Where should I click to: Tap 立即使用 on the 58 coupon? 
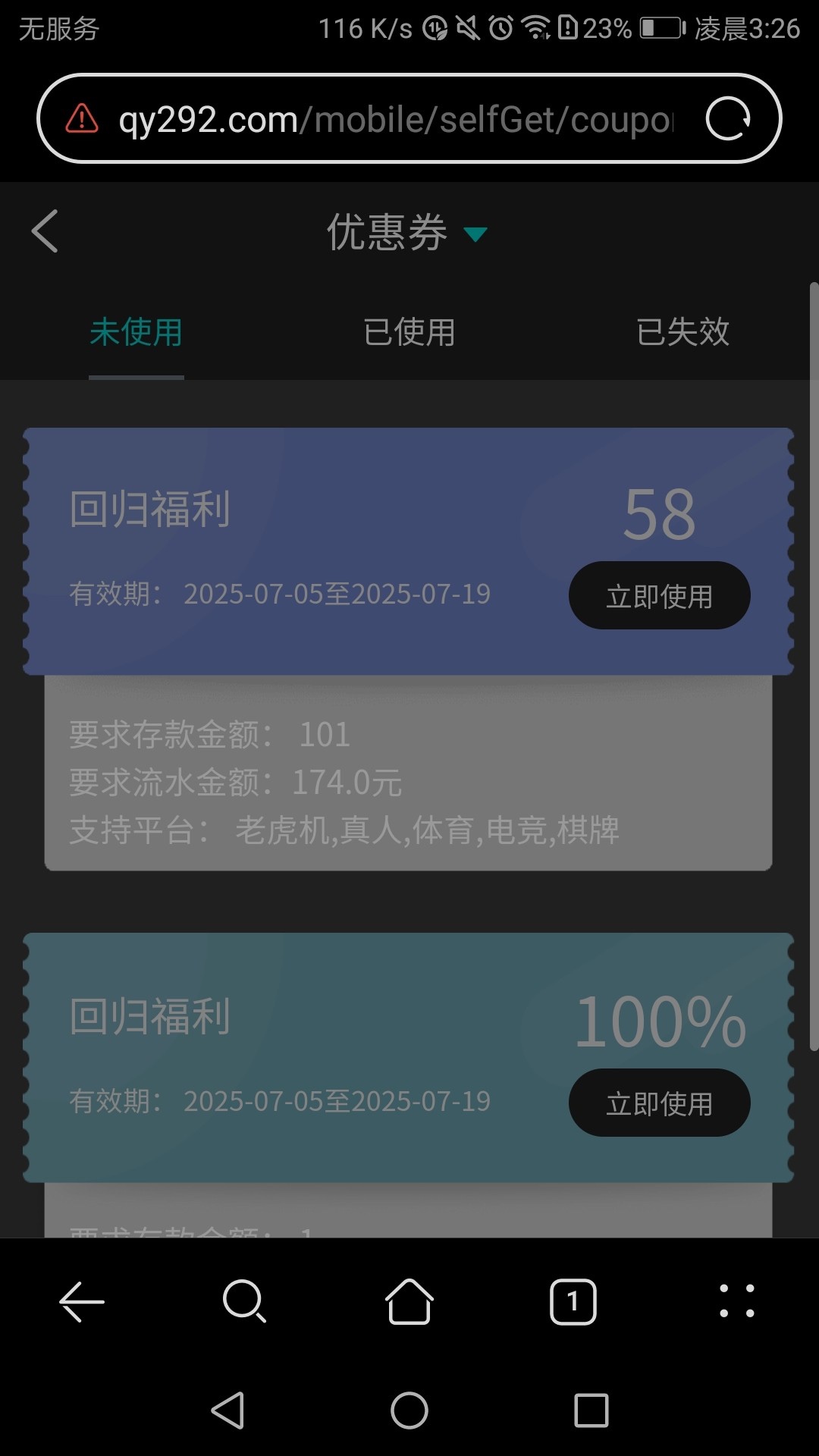coord(659,596)
